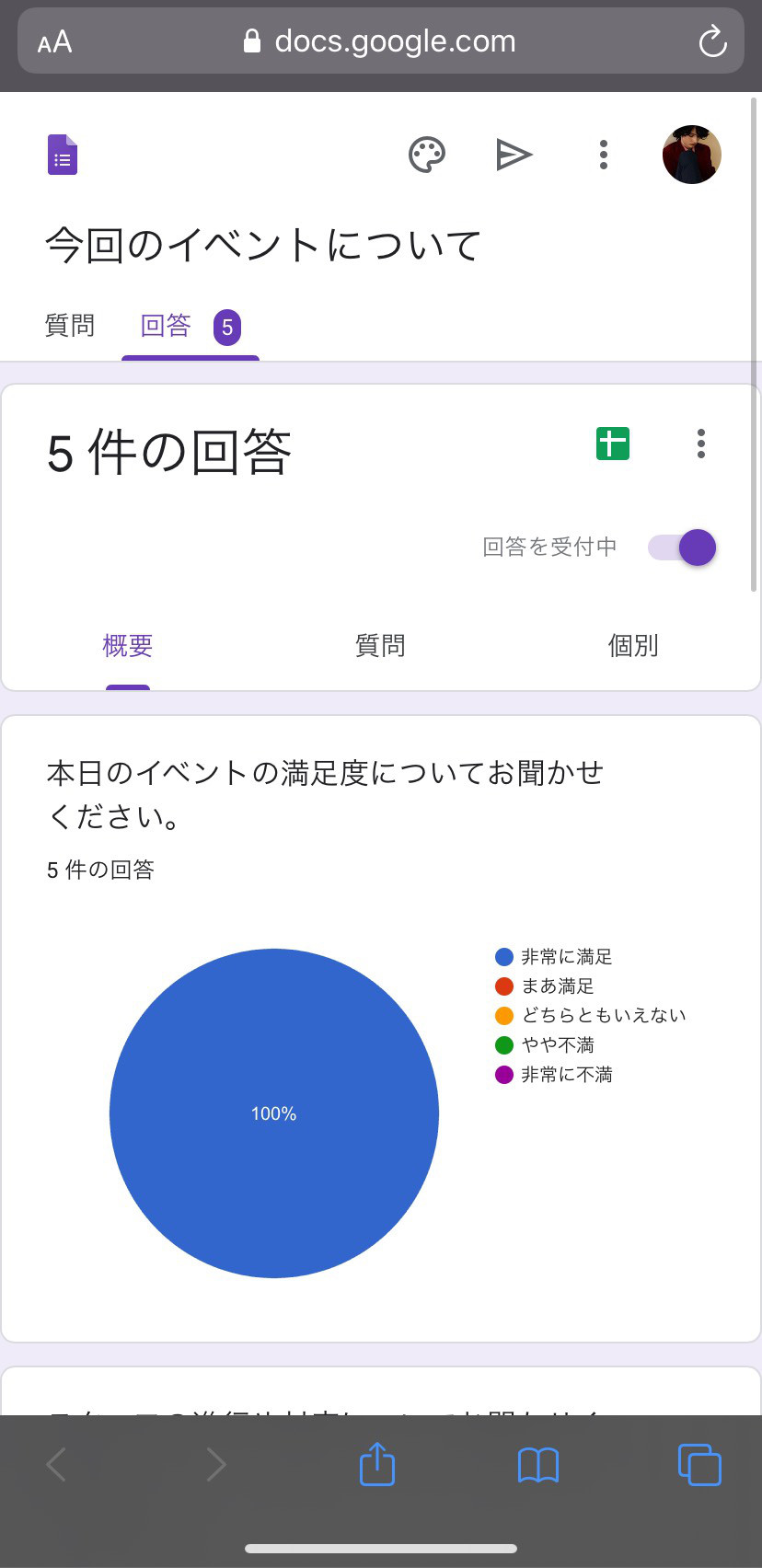The height and width of the screenshot is (1568, 762).
Task: Open the Safari share sheet
Action: pyautogui.click(x=376, y=1463)
